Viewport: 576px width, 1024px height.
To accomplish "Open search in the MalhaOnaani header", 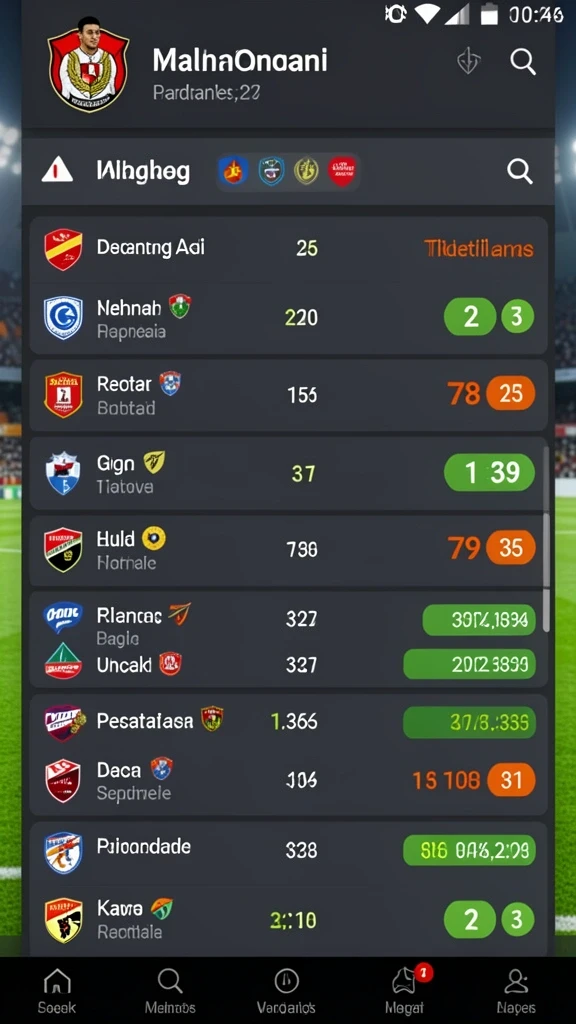I will [x=522, y=62].
